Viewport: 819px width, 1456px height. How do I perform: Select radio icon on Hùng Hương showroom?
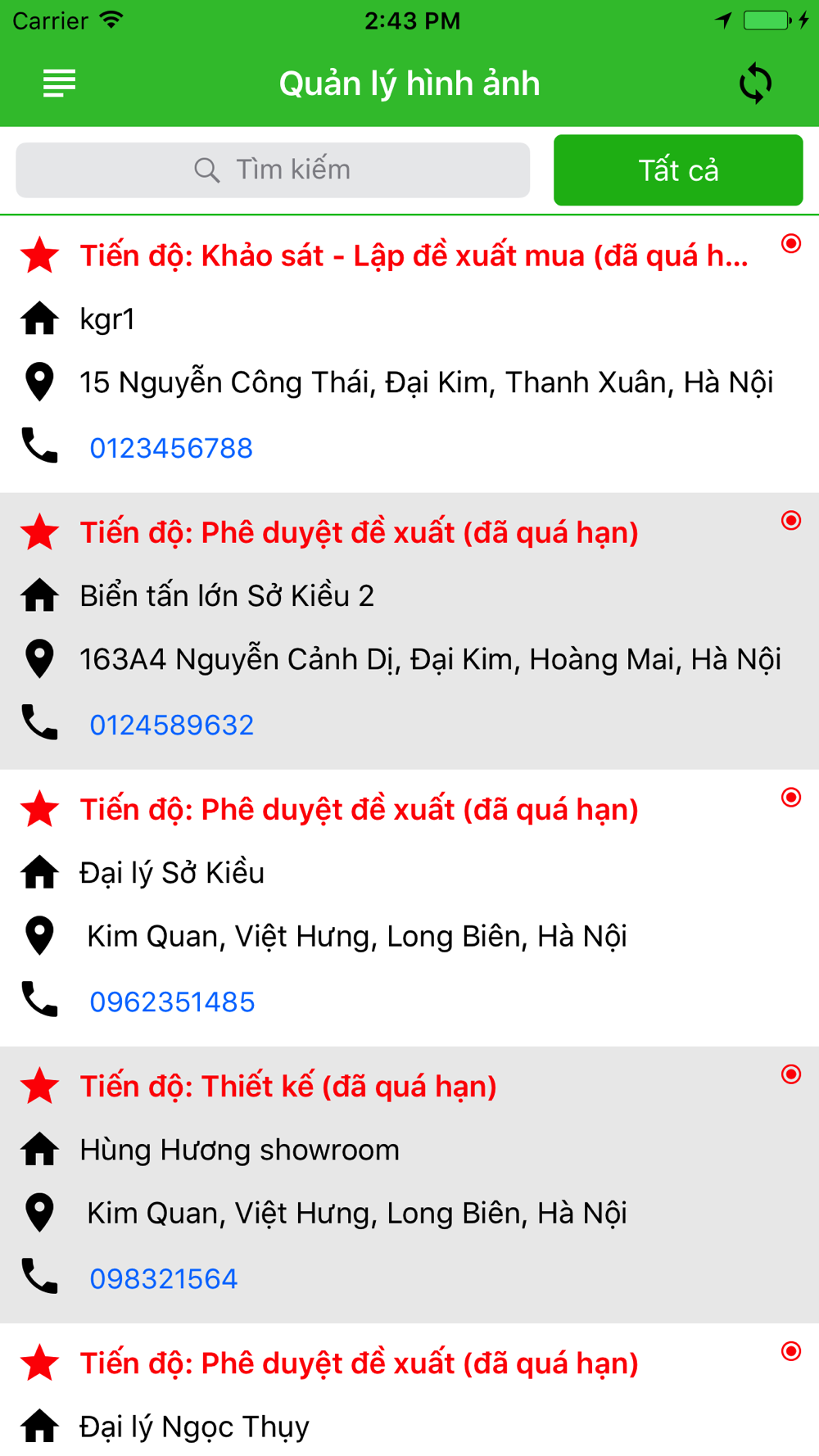point(791,1074)
